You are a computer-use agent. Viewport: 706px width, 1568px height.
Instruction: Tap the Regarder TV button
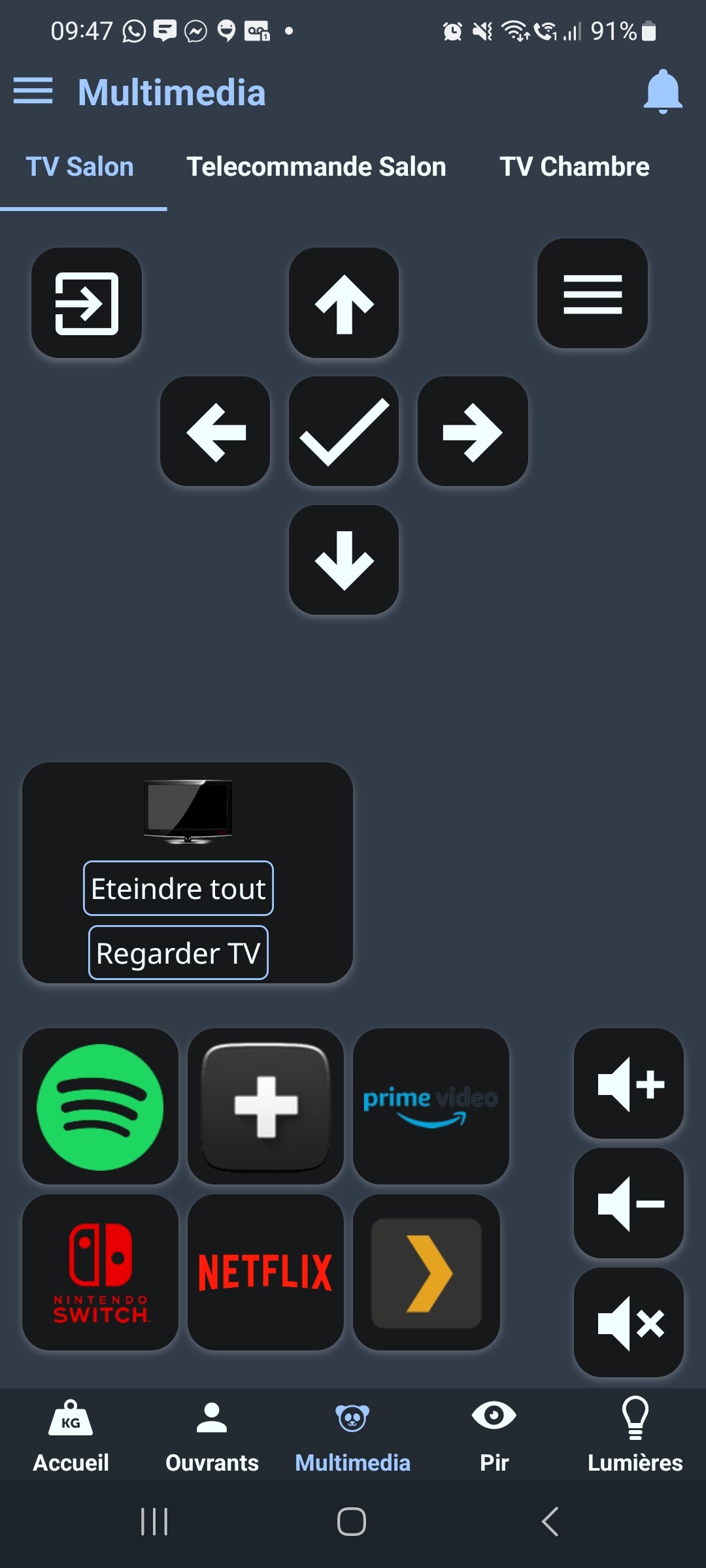point(178,953)
